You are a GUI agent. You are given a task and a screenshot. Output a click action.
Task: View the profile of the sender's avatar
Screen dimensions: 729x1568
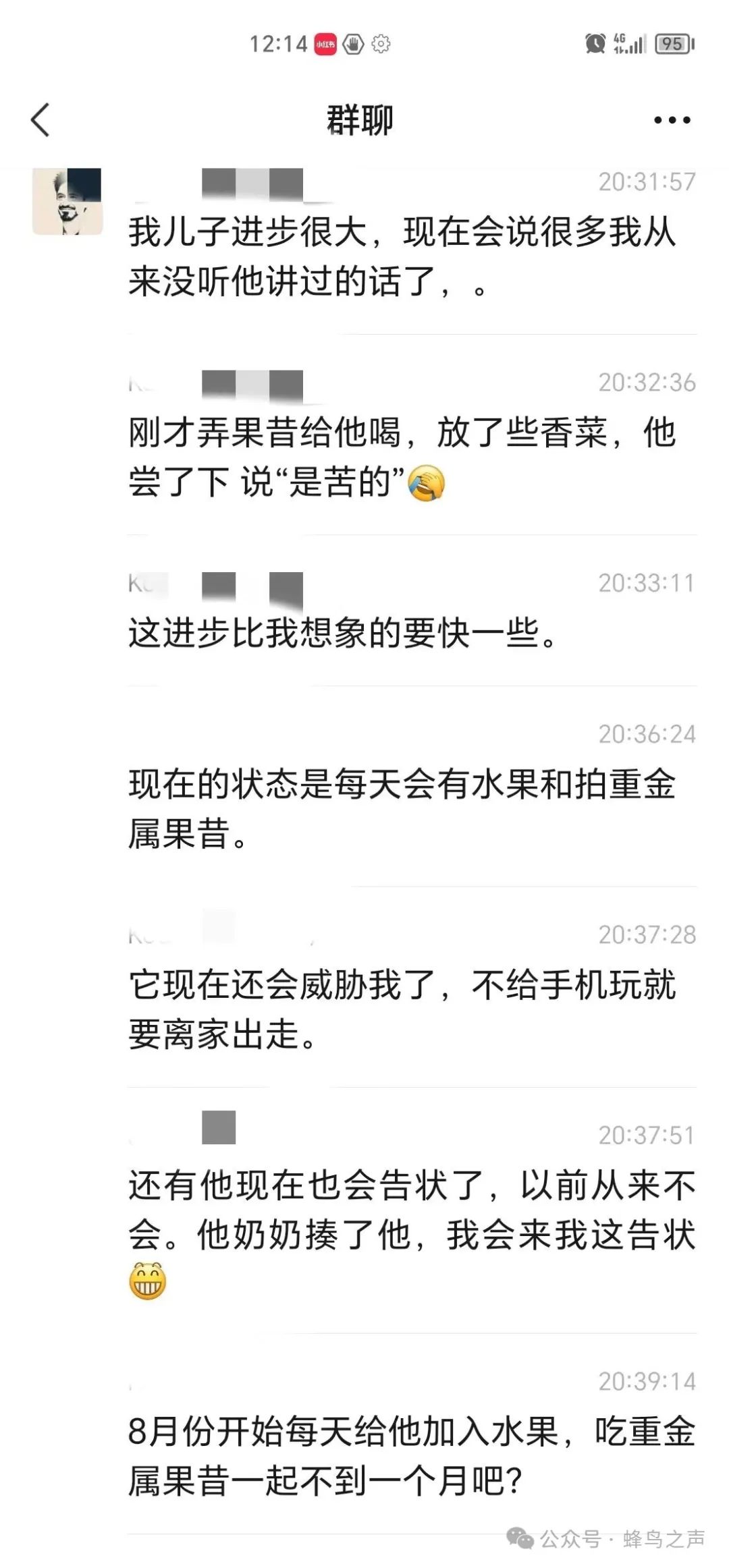coord(67,201)
